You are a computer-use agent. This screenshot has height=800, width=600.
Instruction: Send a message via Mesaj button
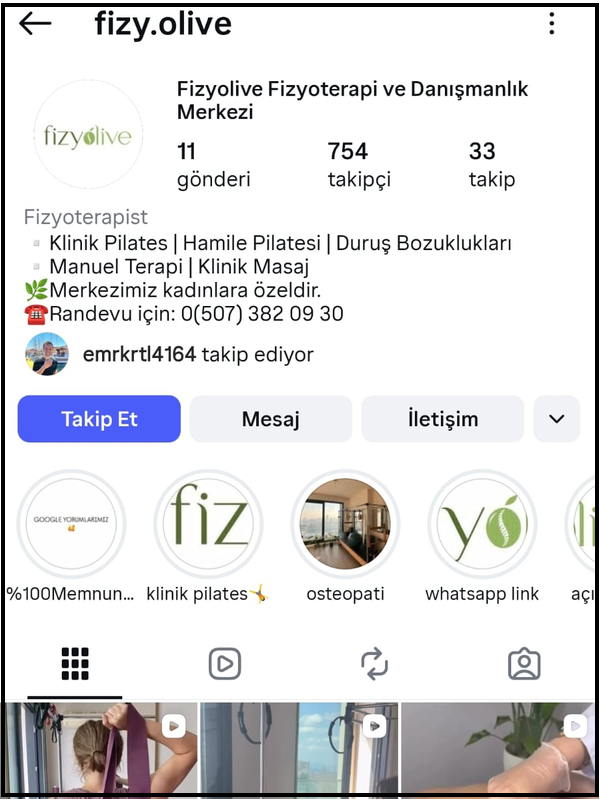(x=270, y=419)
